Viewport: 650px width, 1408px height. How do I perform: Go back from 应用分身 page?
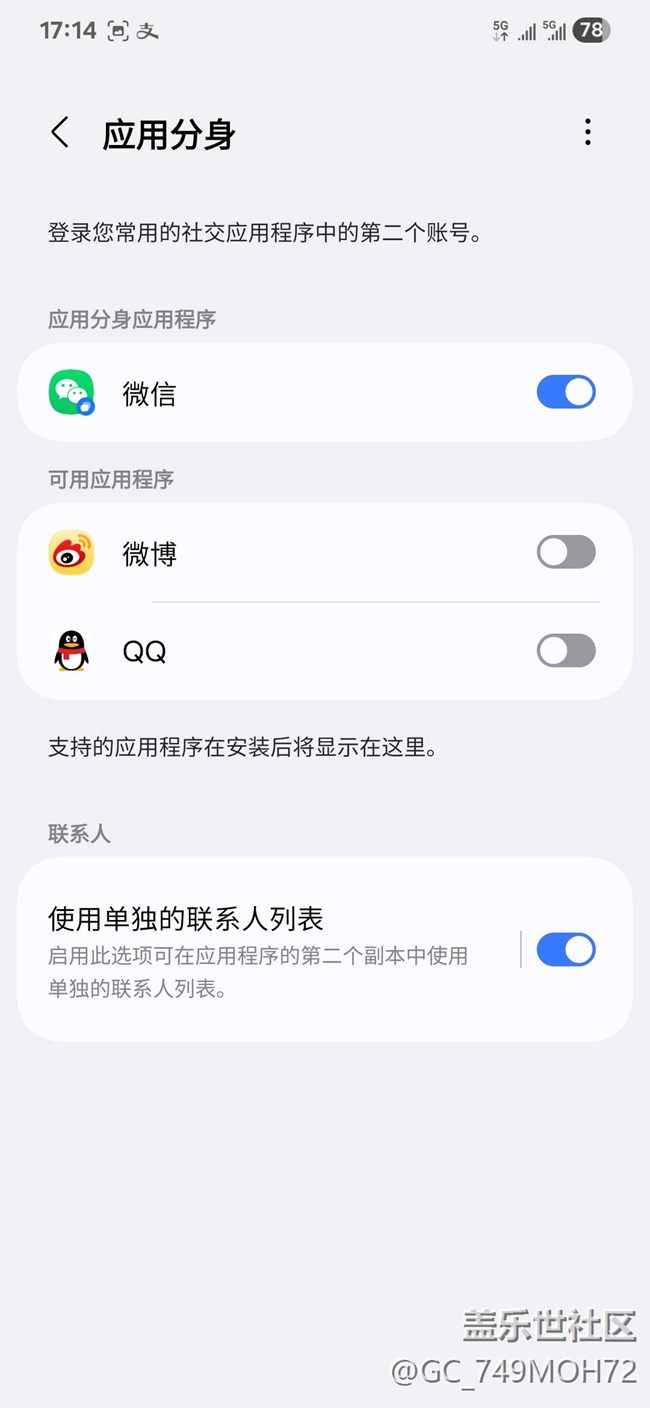pyautogui.click(x=60, y=132)
